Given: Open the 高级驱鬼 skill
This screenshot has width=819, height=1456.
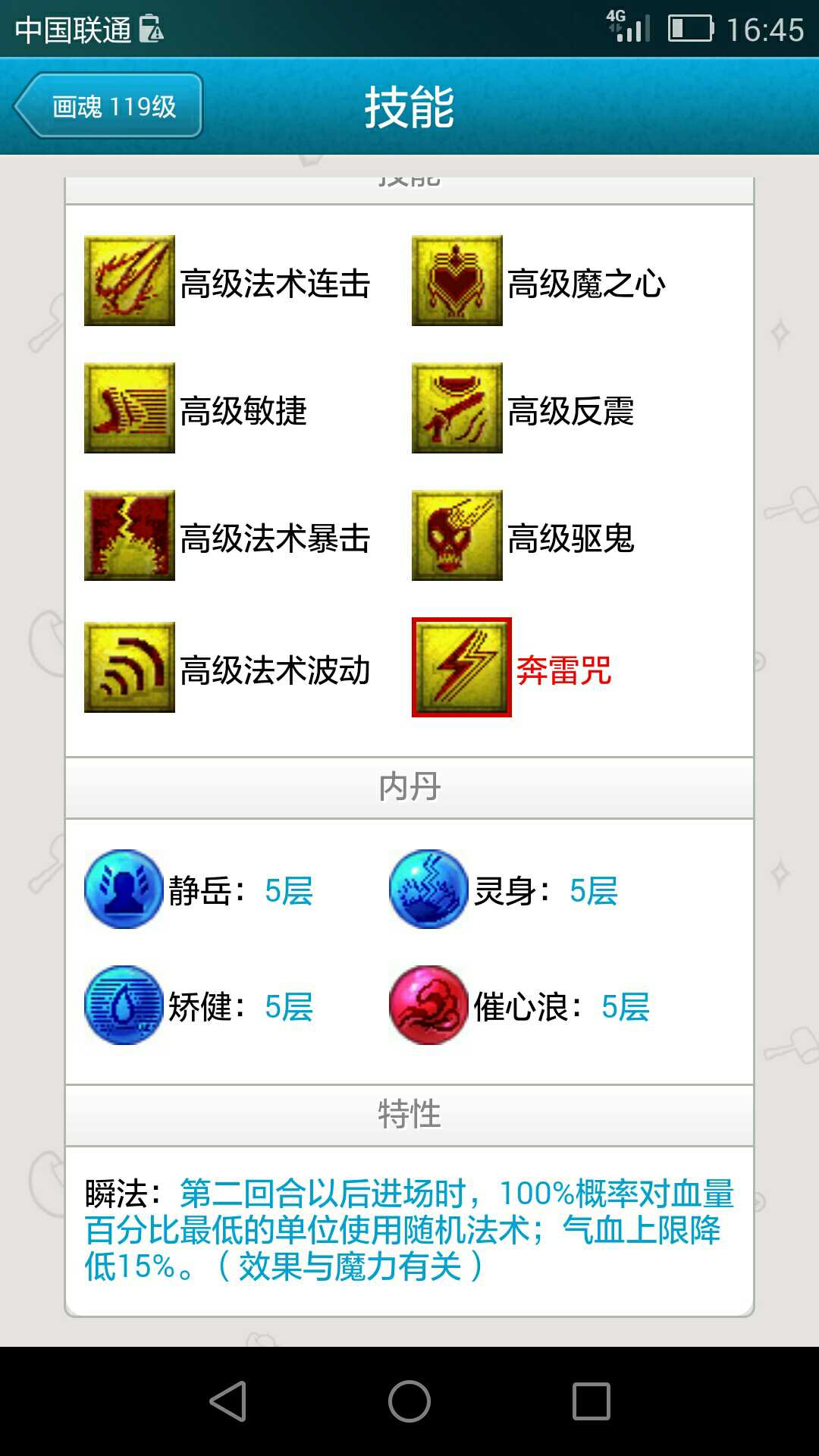Looking at the screenshot, I should (457, 535).
